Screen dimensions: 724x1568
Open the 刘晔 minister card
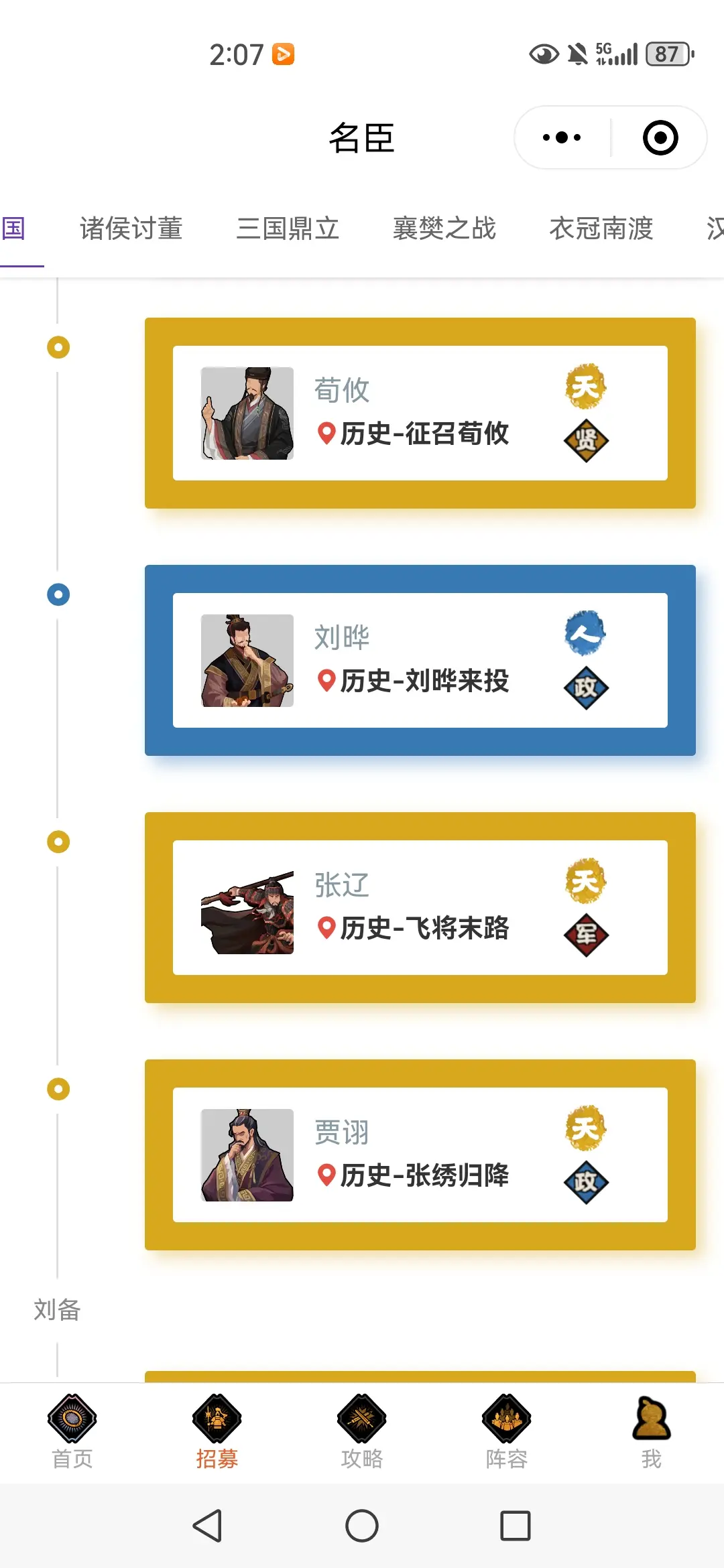tap(420, 660)
